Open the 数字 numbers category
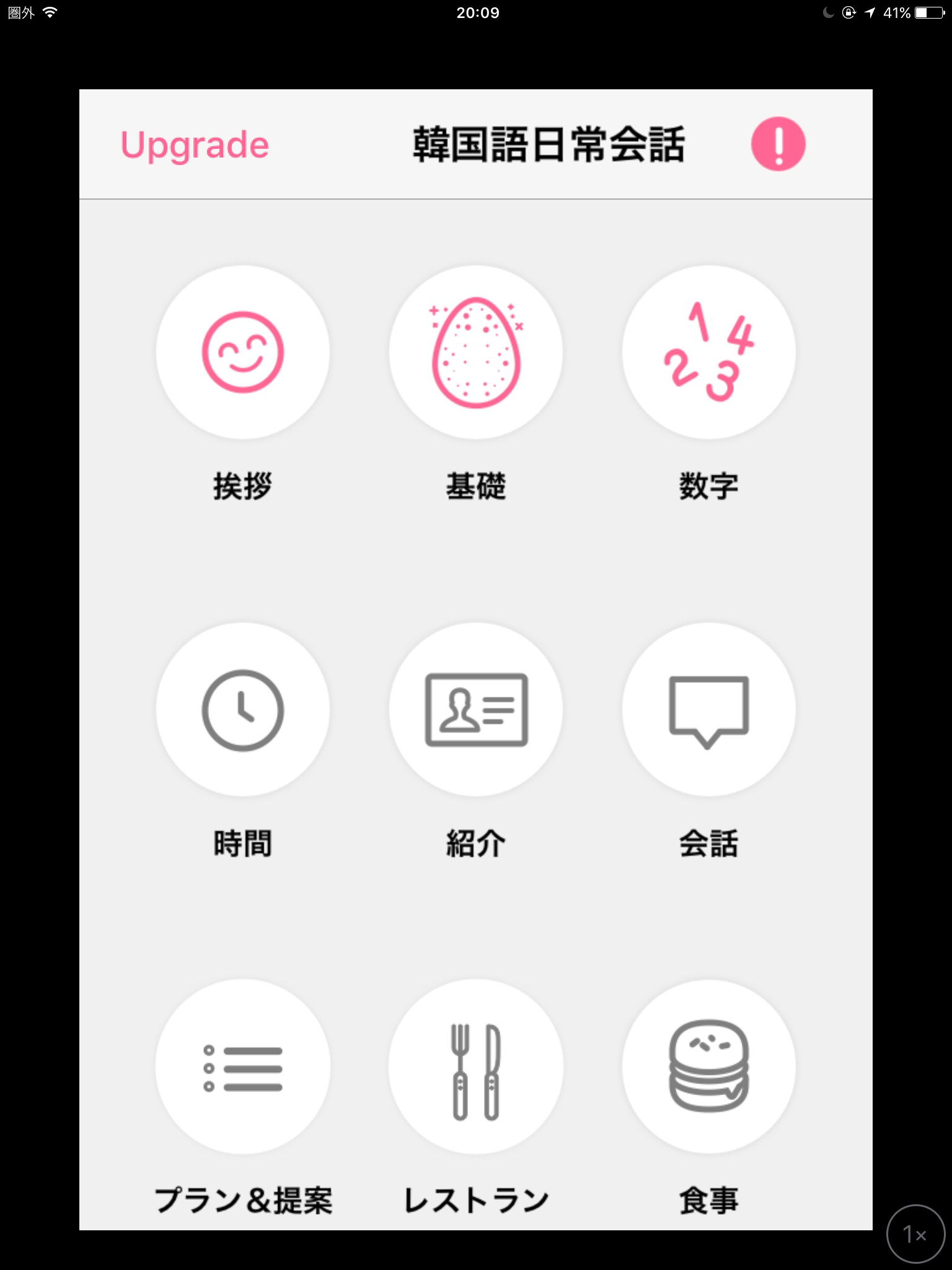Viewport: 952px width, 1270px height. 709,352
